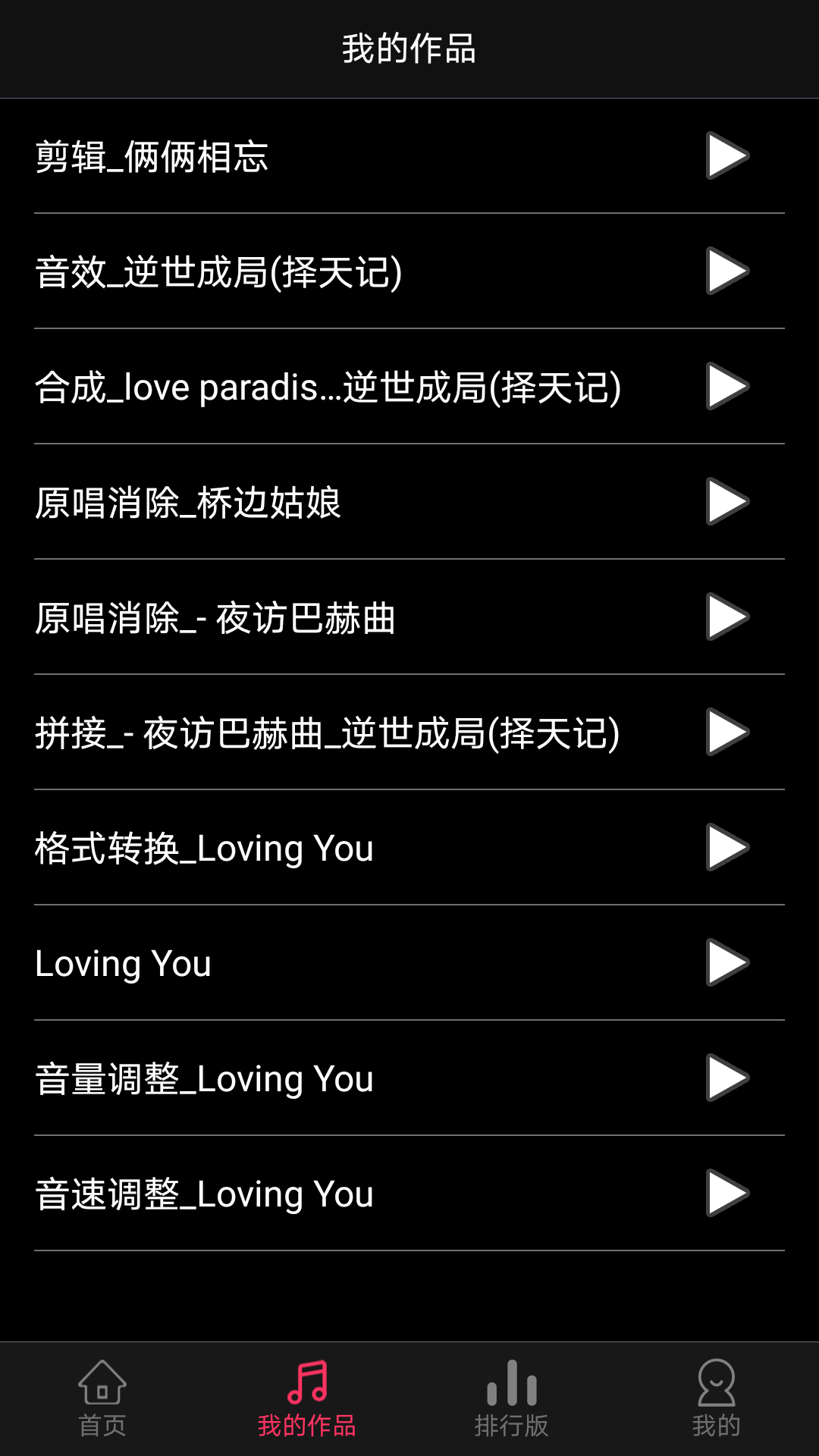Open the 排行版 chart icon
The height and width of the screenshot is (1456, 819).
coord(512,1395)
